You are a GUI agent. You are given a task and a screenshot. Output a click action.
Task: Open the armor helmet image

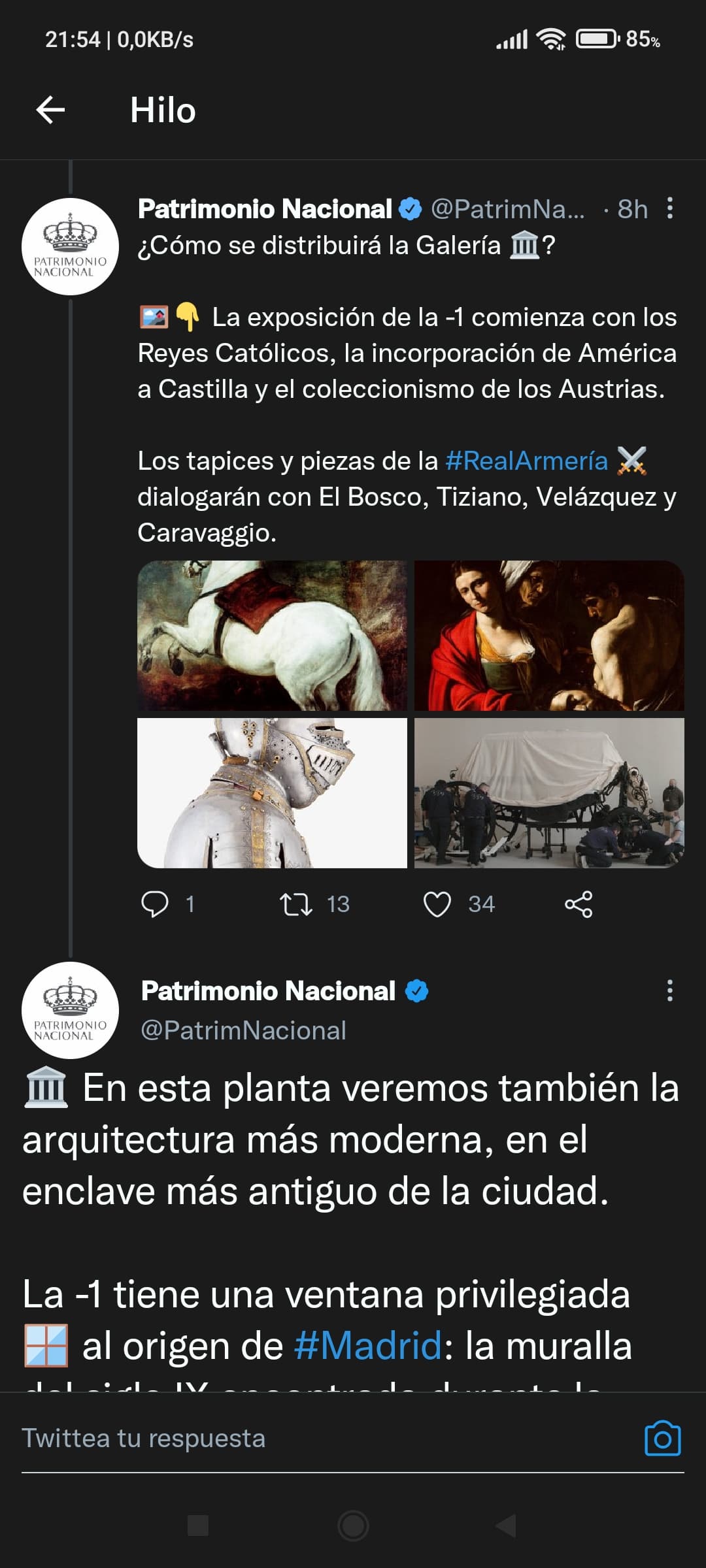pyautogui.click(x=272, y=793)
